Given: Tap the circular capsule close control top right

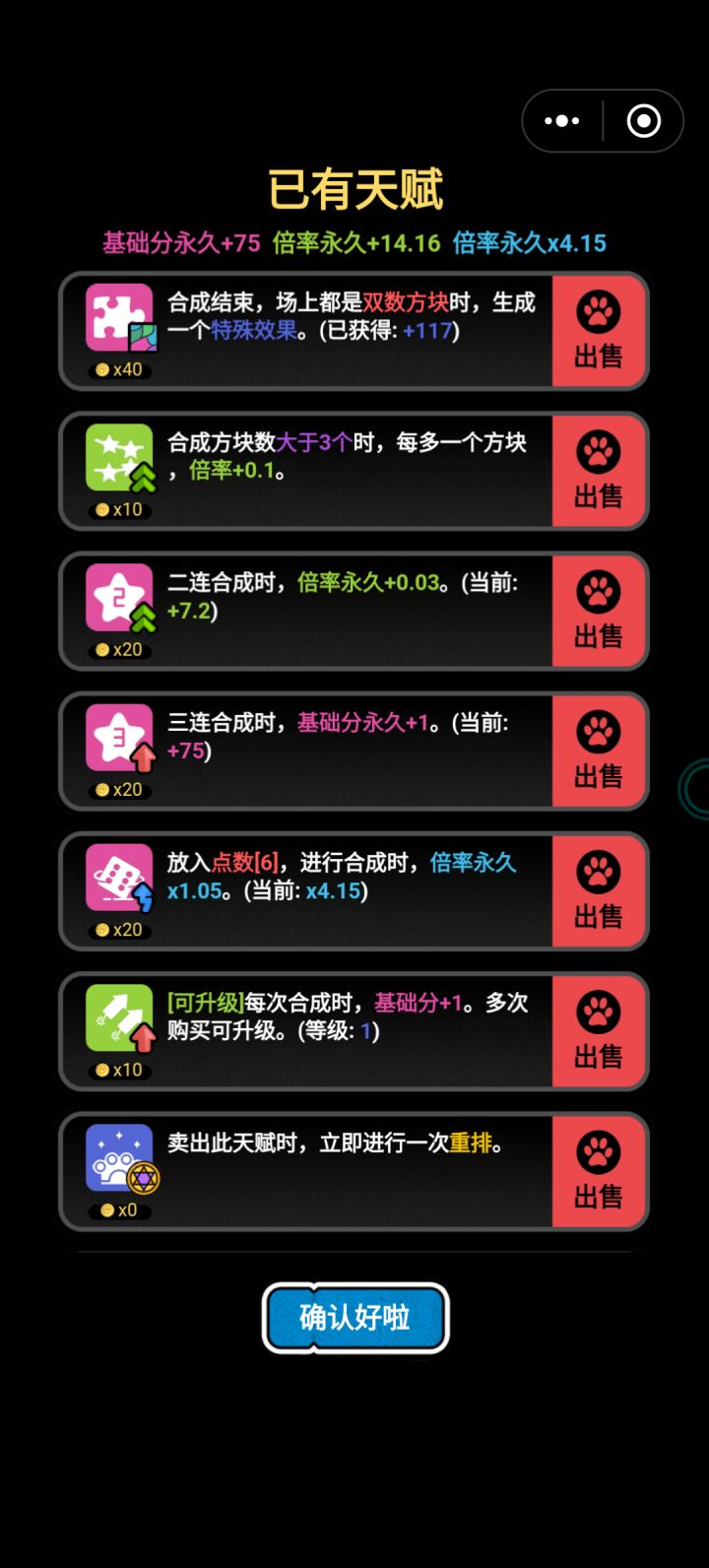Looking at the screenshot, I should 644,120.
